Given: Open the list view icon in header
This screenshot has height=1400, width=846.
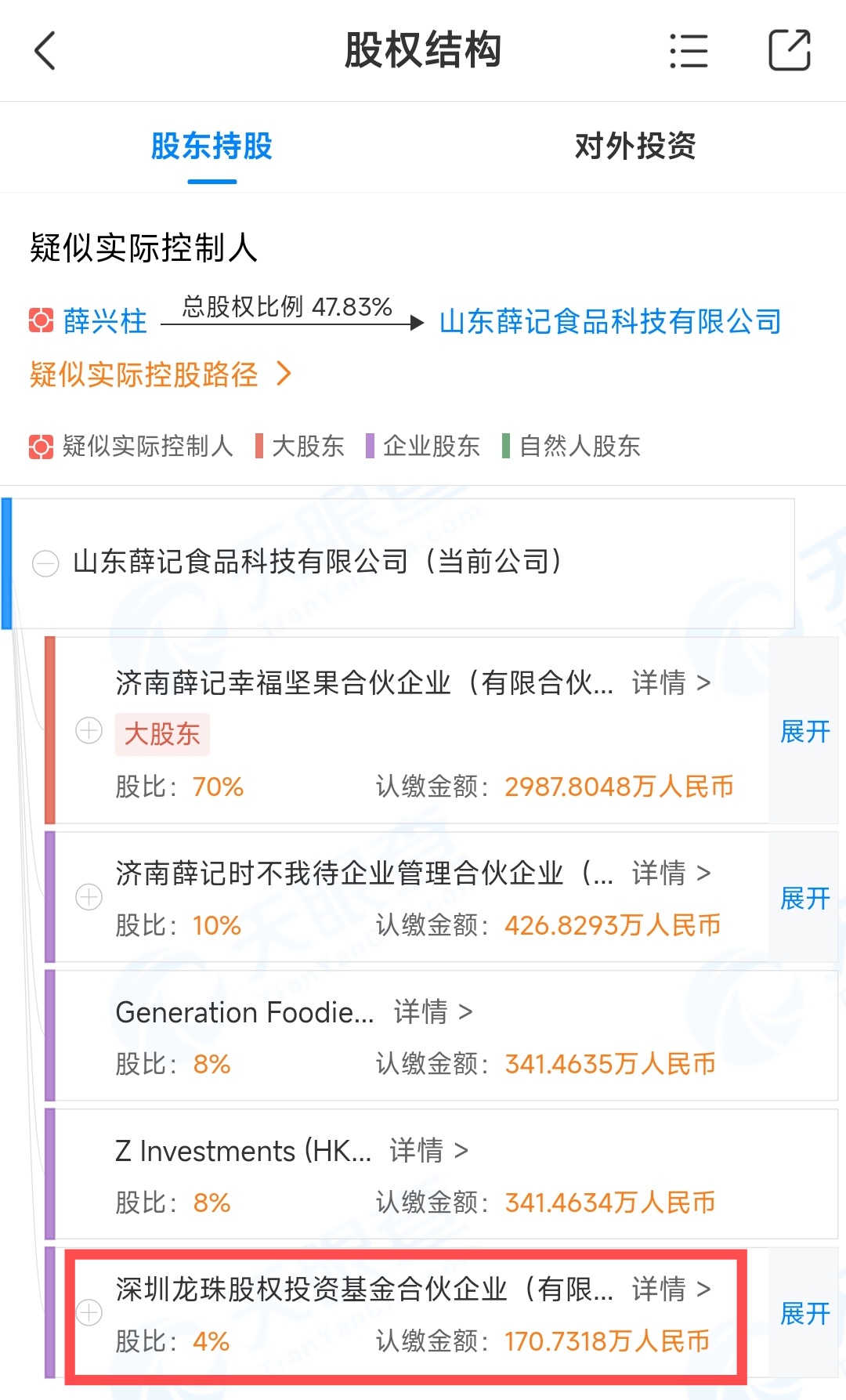Looking at the screenshot, I should (689, 51).
